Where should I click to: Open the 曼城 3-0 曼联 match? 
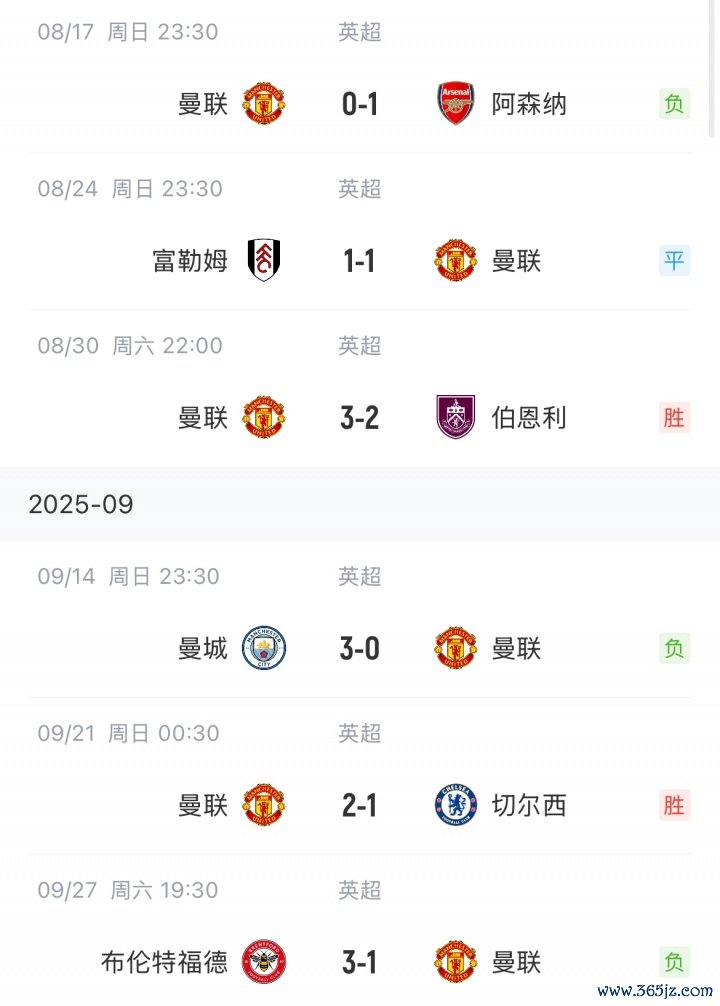point(360,649)
